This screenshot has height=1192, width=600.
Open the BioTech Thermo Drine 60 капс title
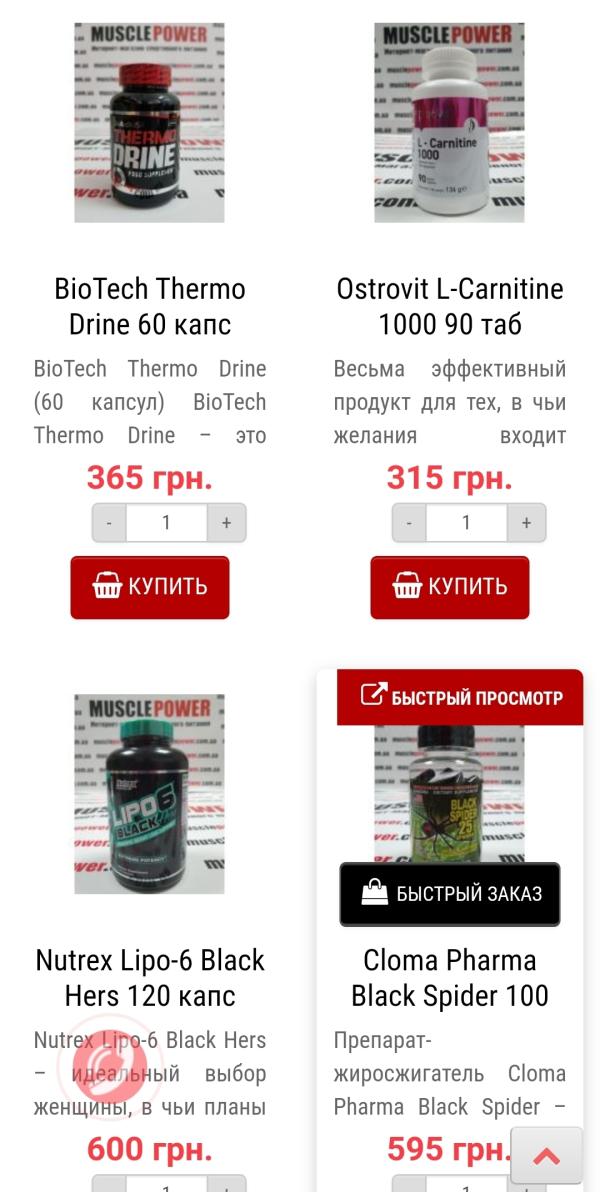tap(150, 306)
